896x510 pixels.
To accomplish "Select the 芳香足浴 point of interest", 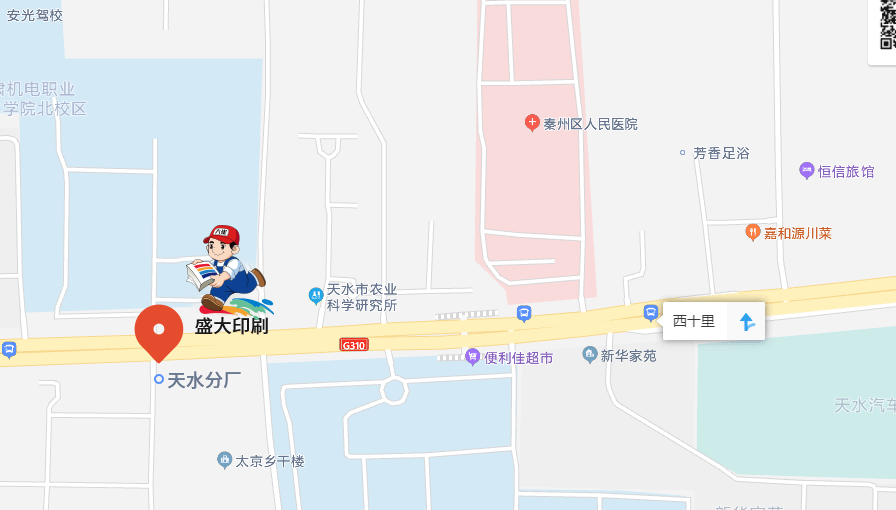I will (x=683, y=153).
